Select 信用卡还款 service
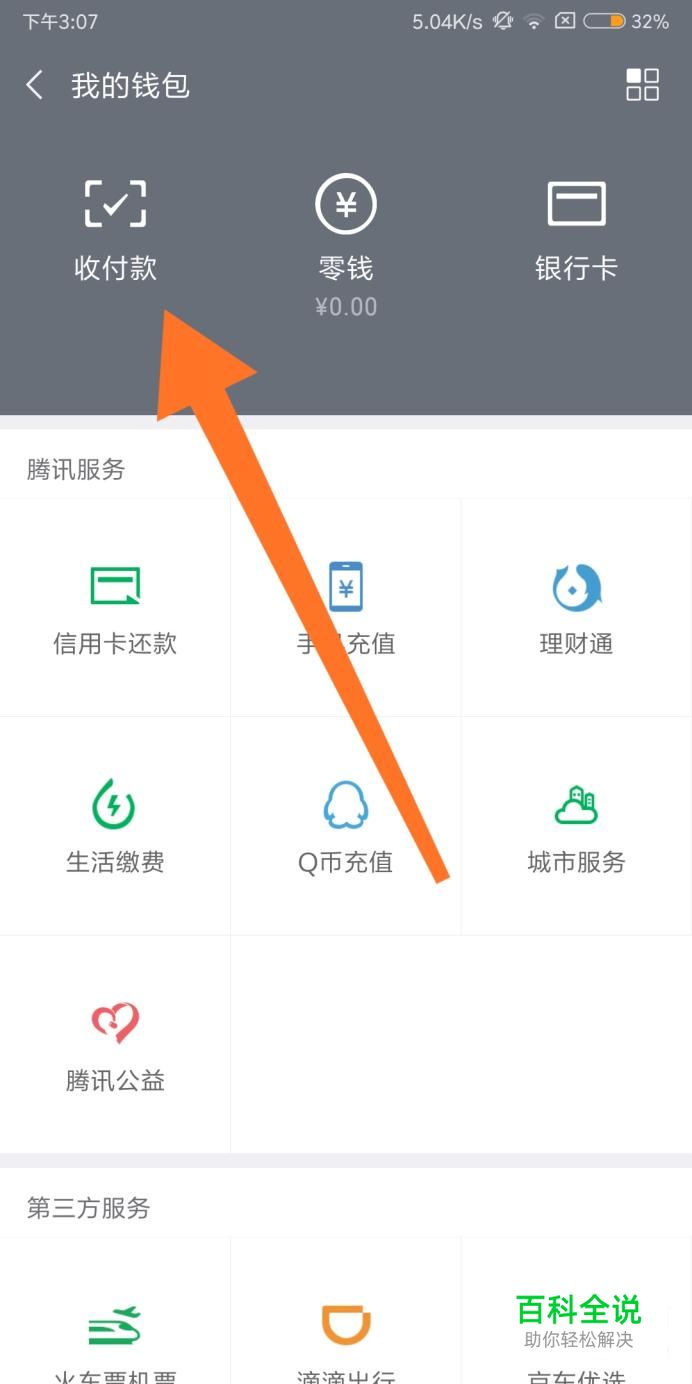This screenshot has height=1384, width=692. [x=115, y=608]
